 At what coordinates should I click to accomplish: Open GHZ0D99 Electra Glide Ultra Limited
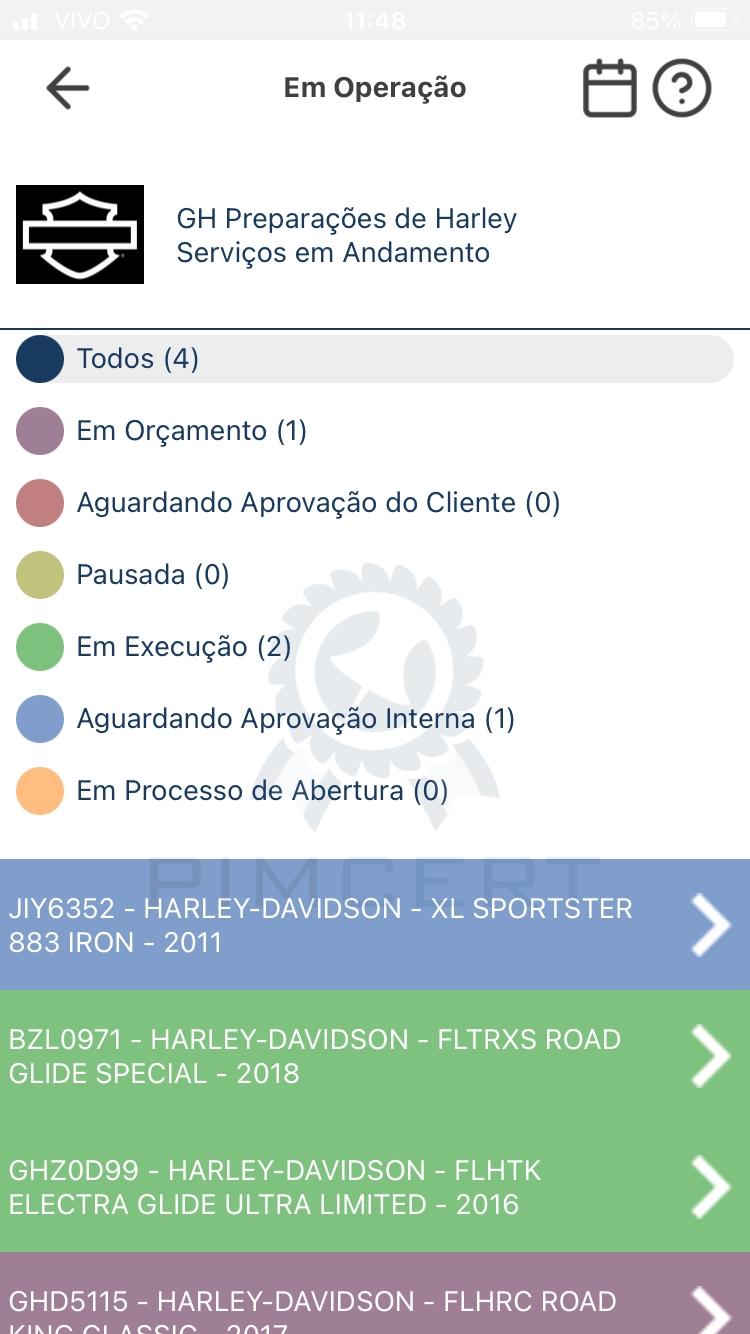pyautogui.click(x=375, y=1187)
